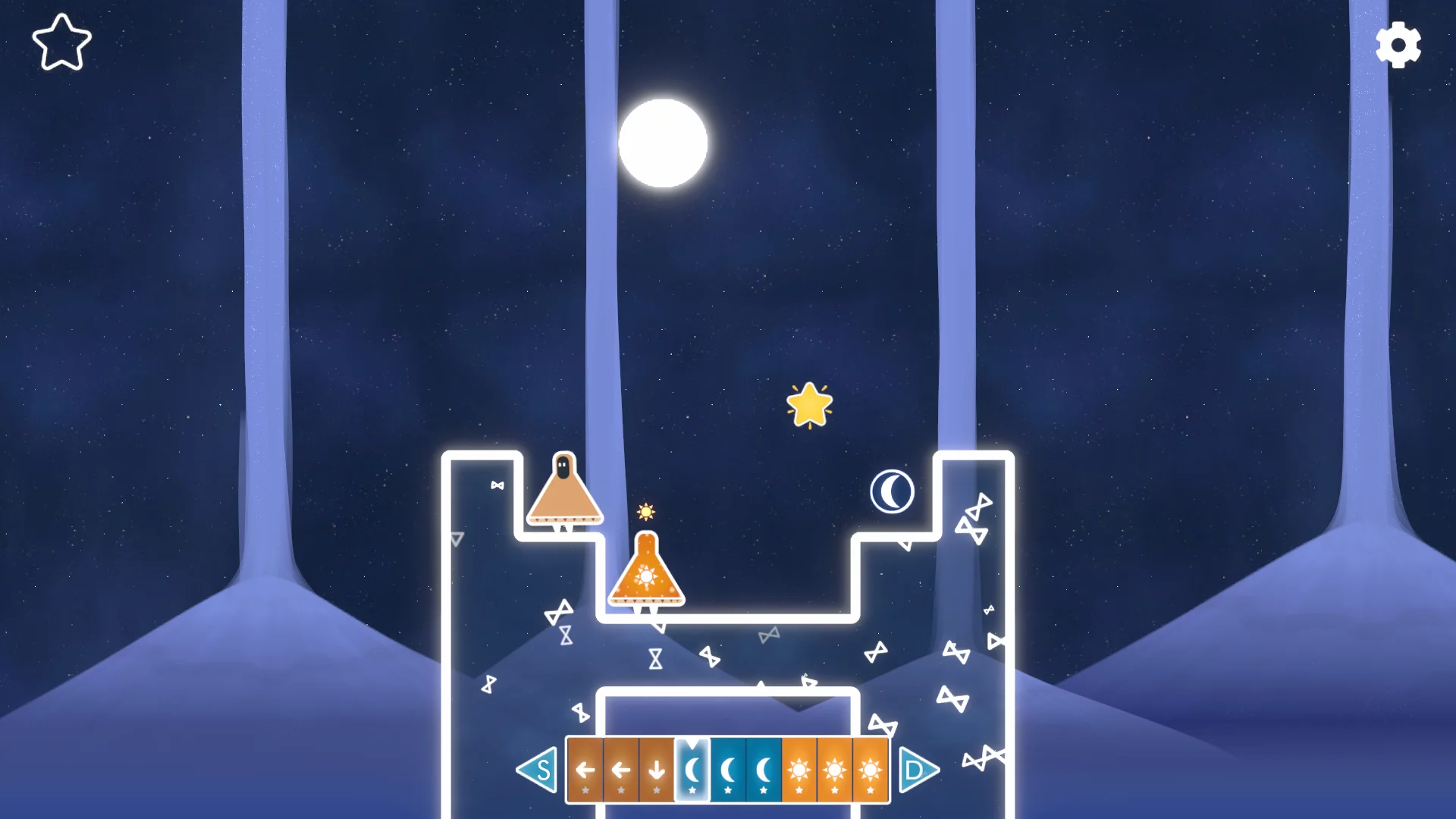Tap the D arrow button
The image size is (1456, 819).
(x=918, y=770)
